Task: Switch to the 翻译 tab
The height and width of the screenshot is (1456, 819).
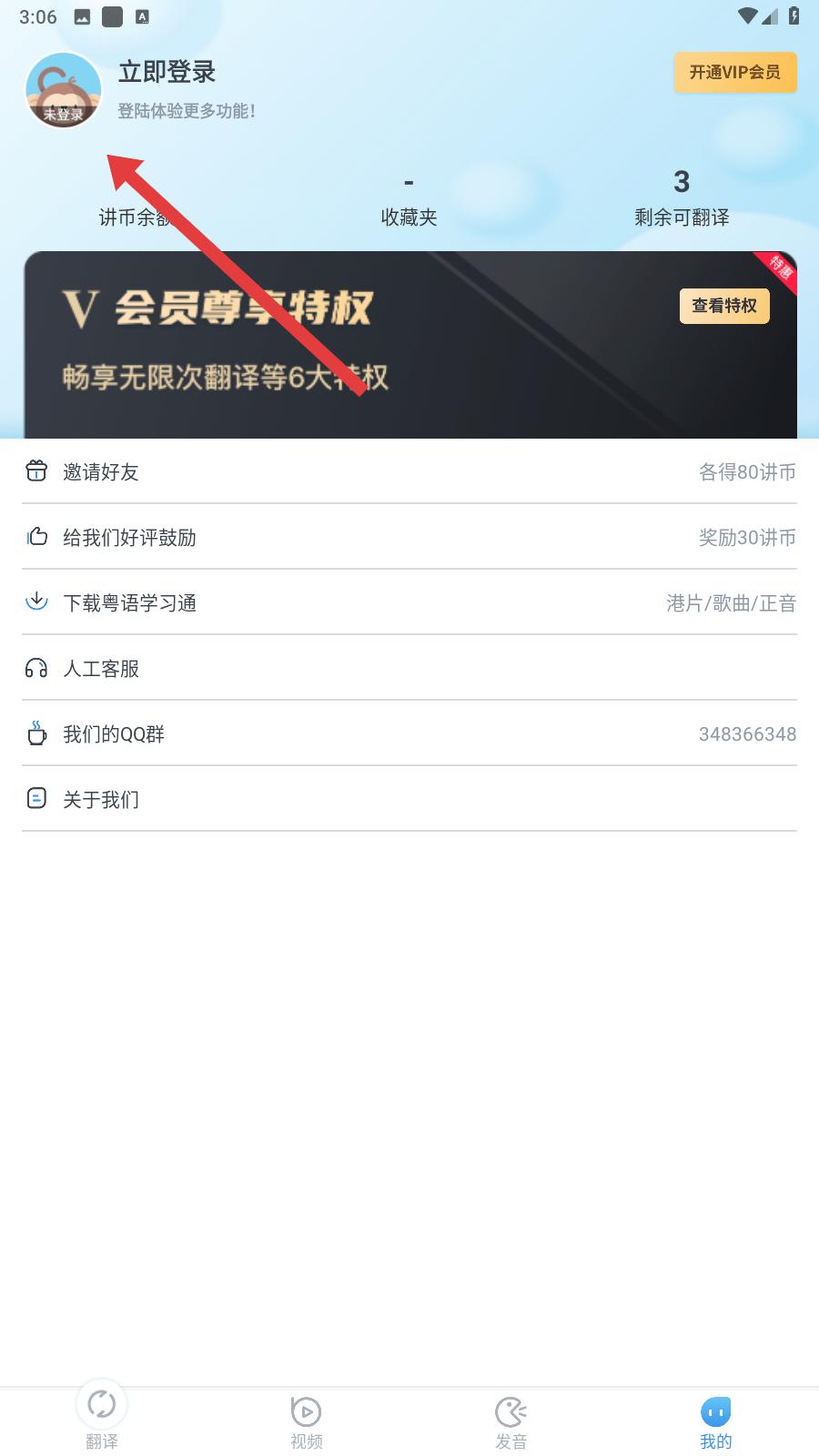Action: click(x=102, y=1418)
